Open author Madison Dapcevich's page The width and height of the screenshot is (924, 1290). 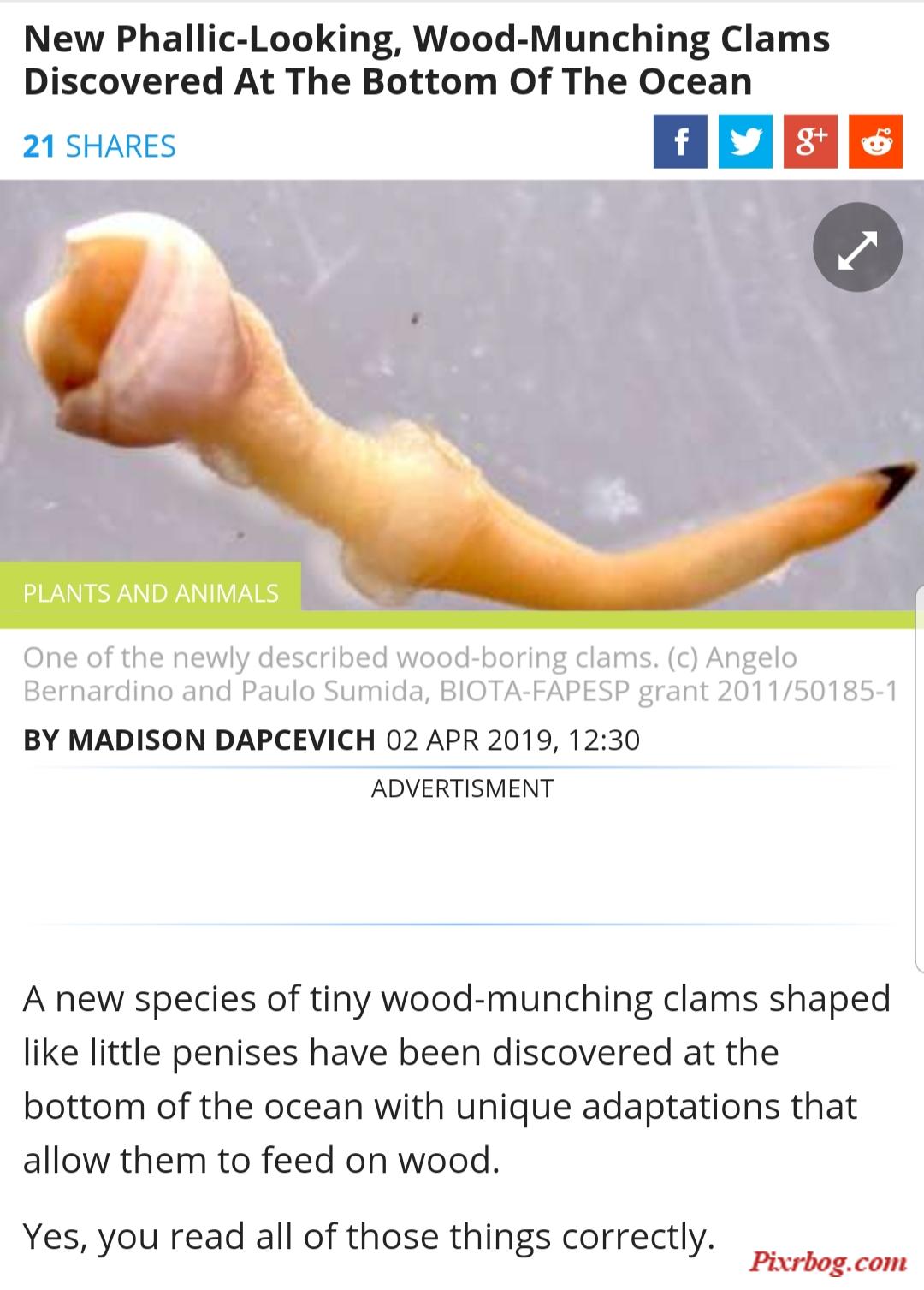222,740
